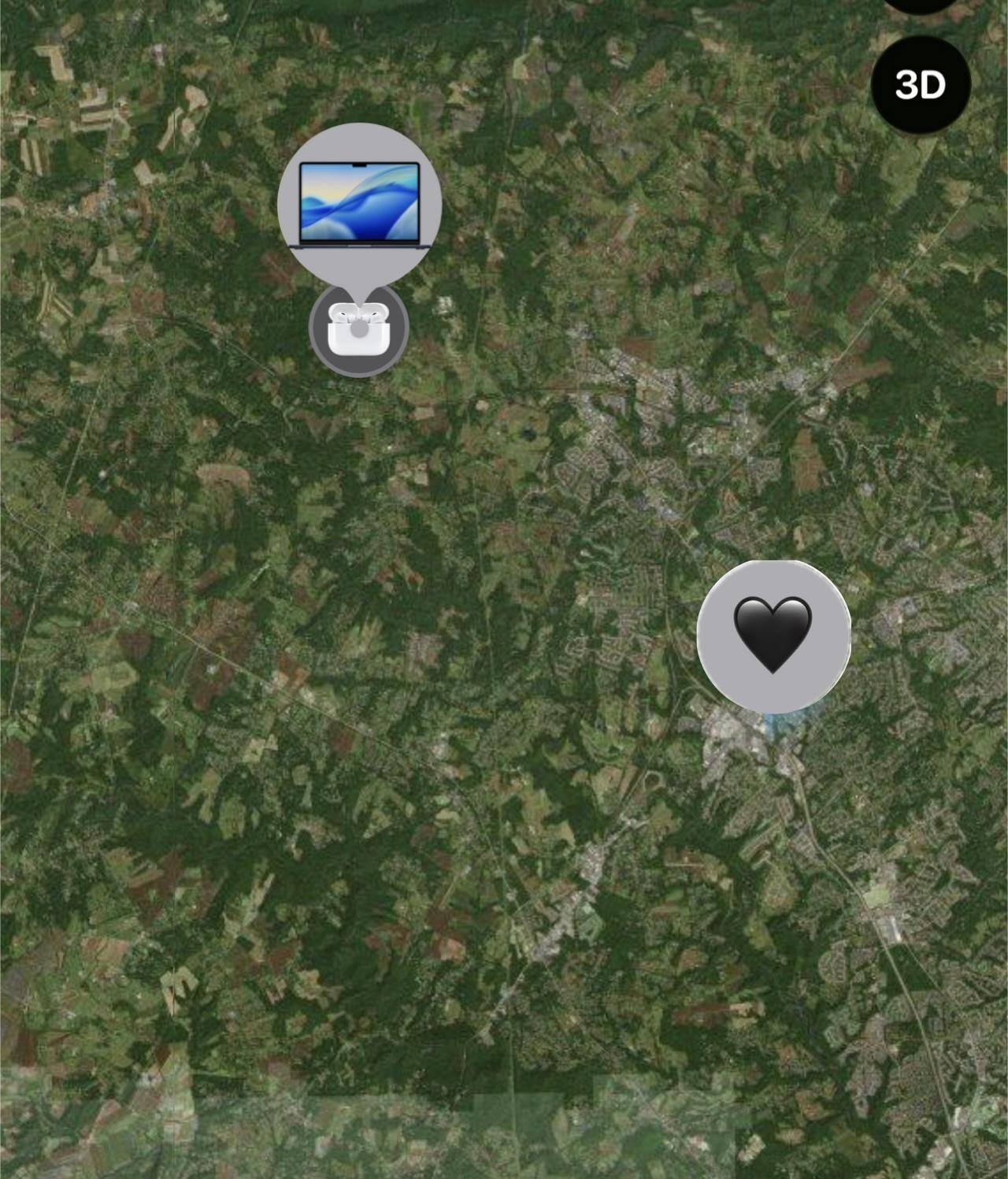Switch the map to 3D view
This screenshot has width=1008, height=1179.
(920, 84)
